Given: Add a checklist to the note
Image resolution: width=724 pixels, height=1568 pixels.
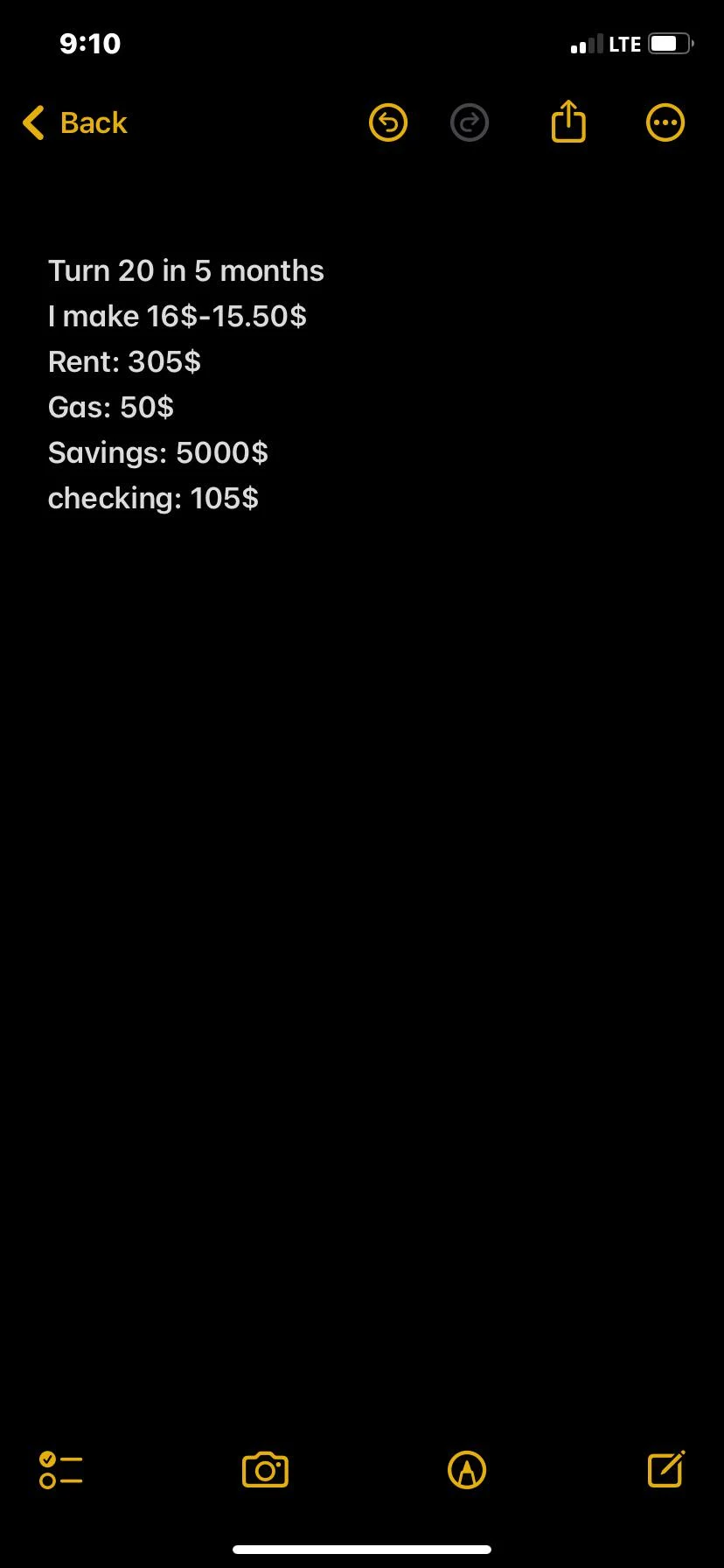Looking at the screenshot, I should (61, 1470).
